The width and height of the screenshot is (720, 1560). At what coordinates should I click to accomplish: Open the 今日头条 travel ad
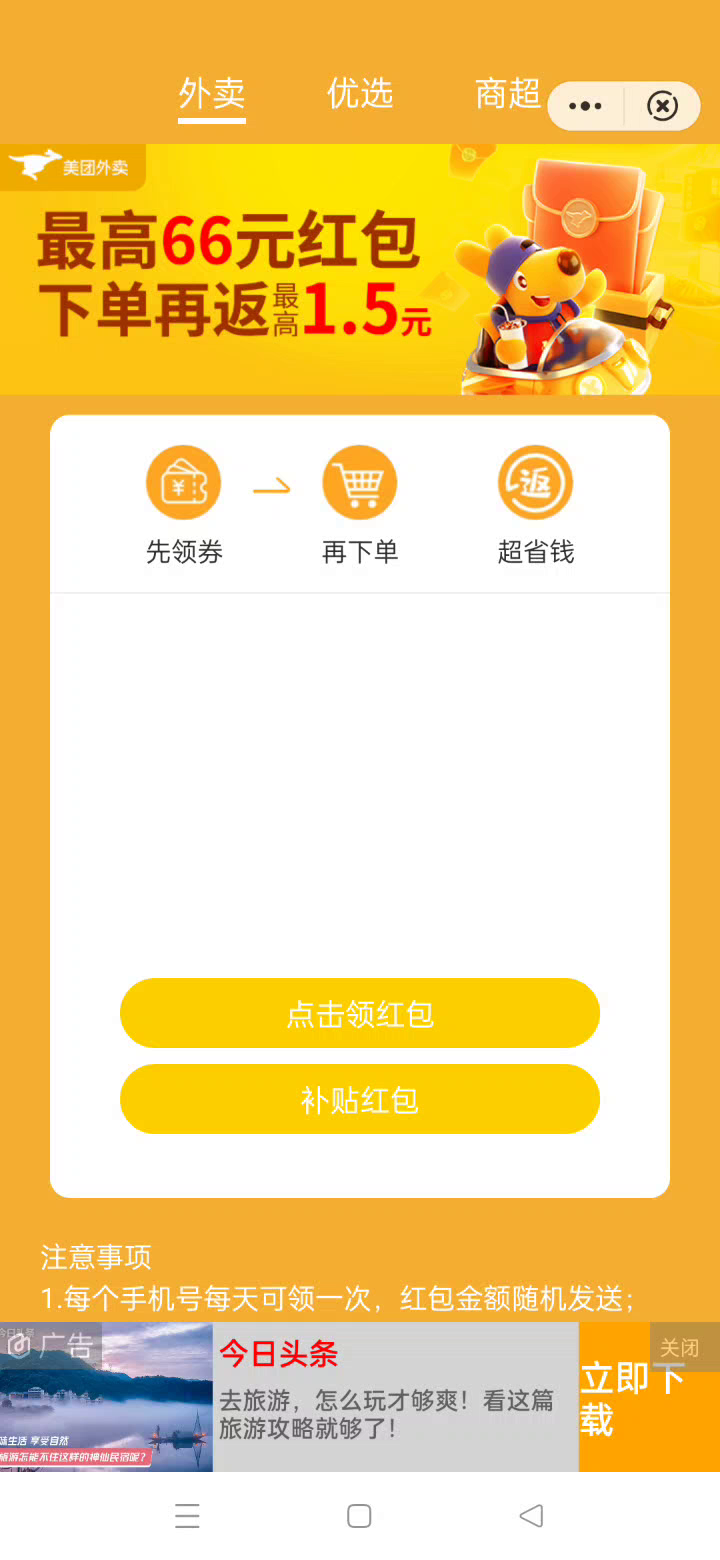[395, 1398]
